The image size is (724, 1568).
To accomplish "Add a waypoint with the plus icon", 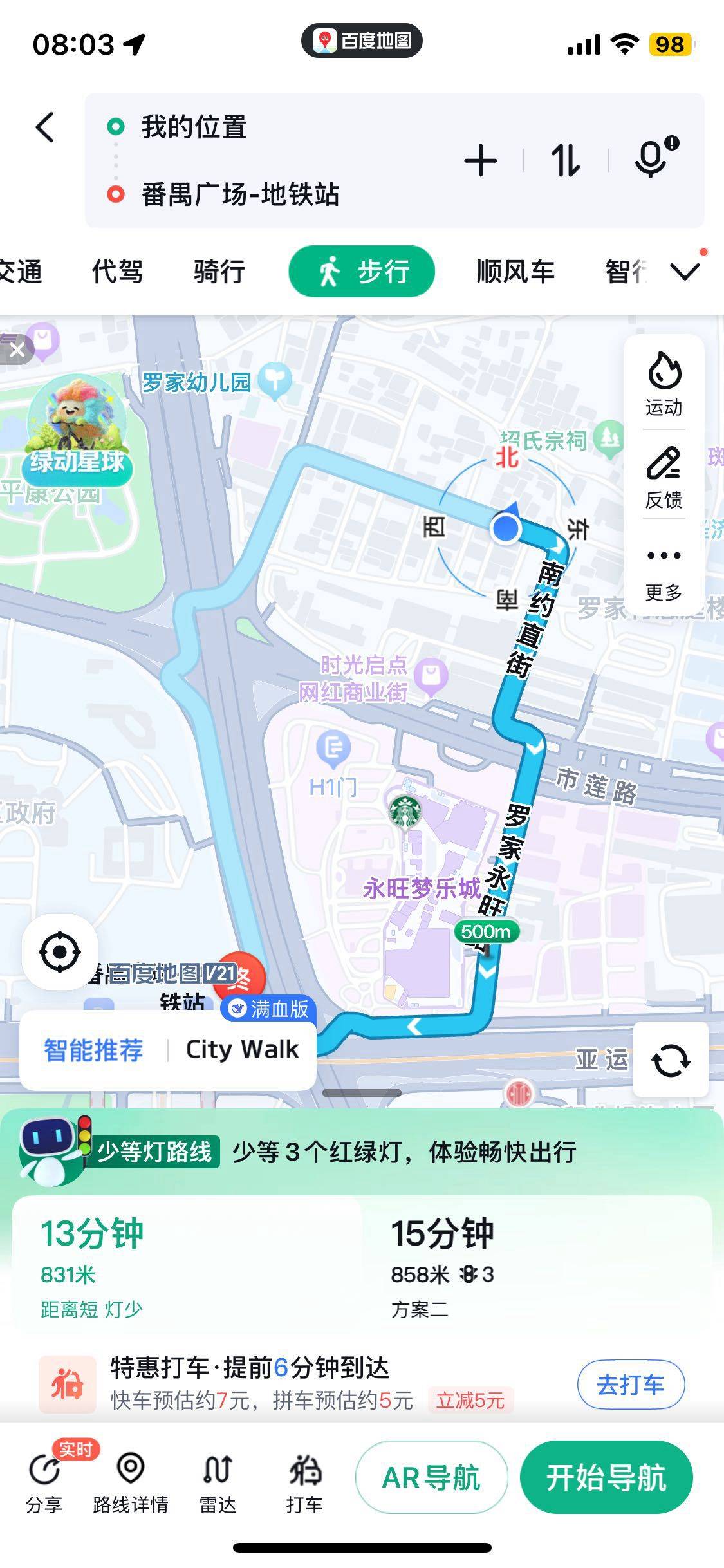I will point(480,160).
